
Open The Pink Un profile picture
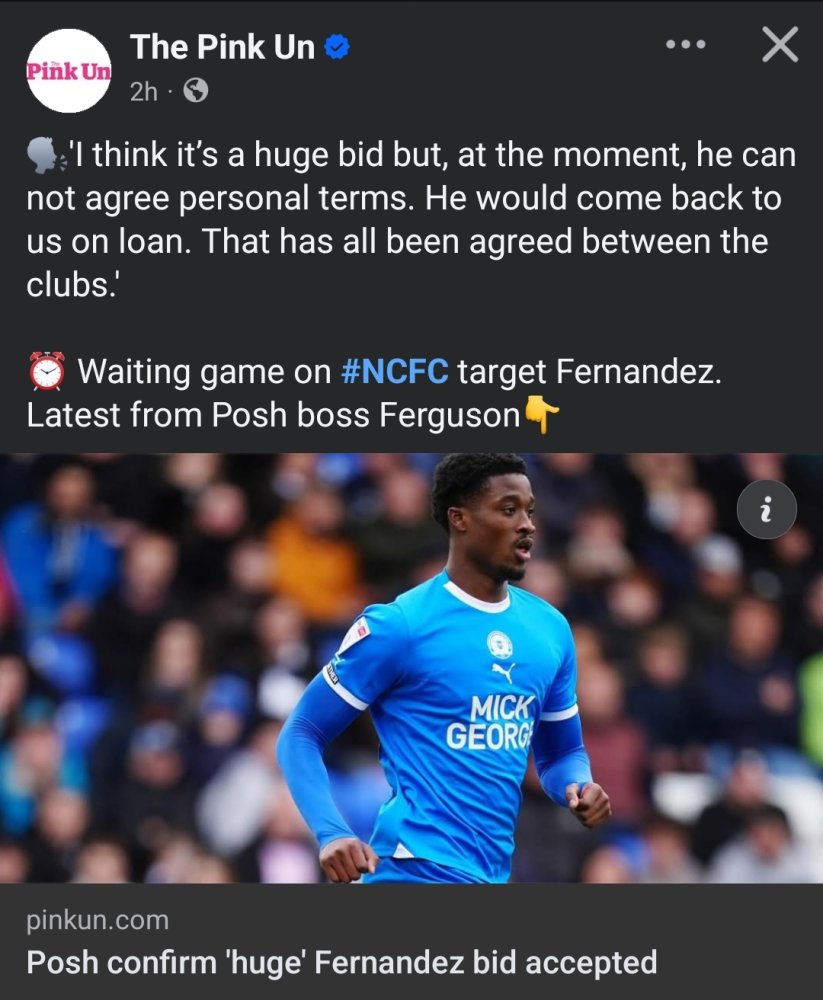(x=68, y=70)
